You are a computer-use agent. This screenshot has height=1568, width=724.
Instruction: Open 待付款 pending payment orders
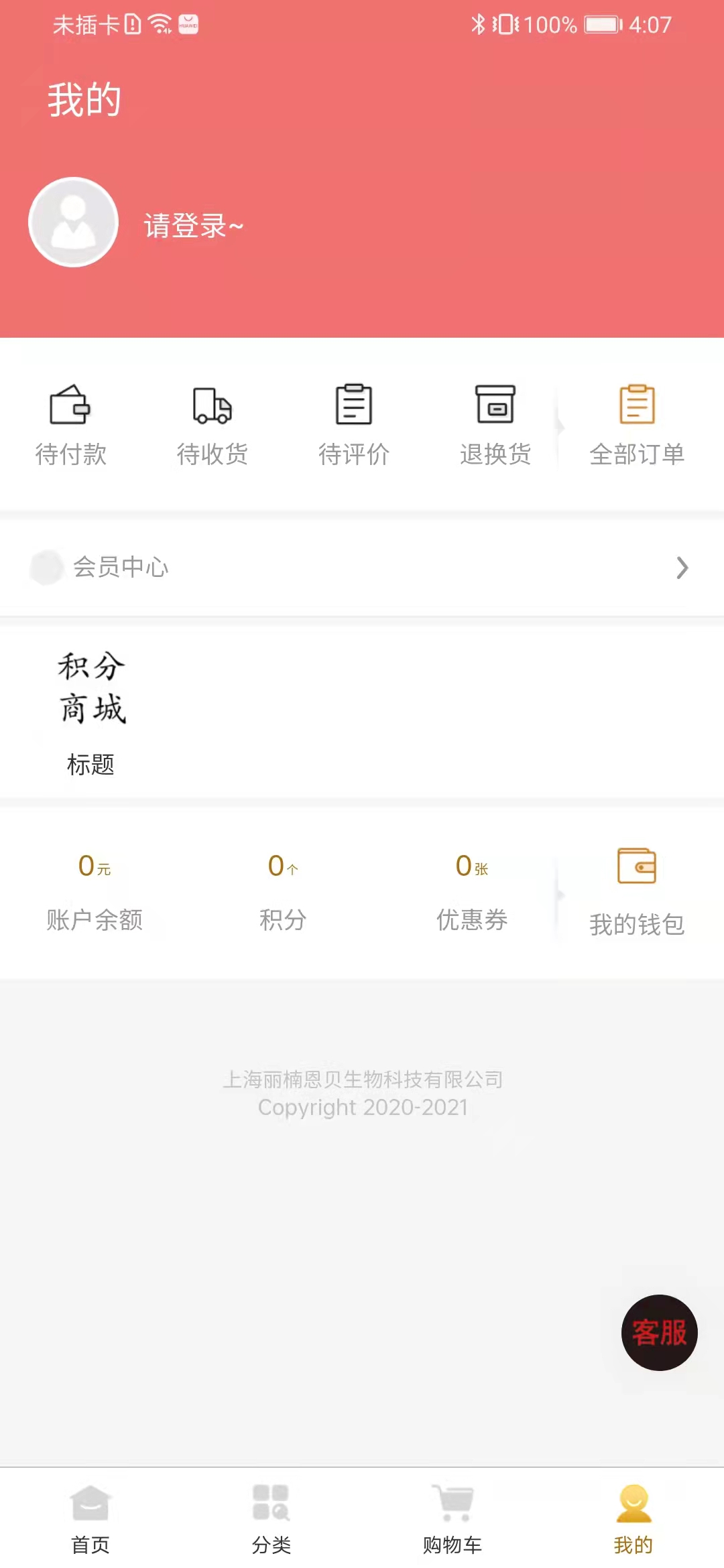click(71, 424)
